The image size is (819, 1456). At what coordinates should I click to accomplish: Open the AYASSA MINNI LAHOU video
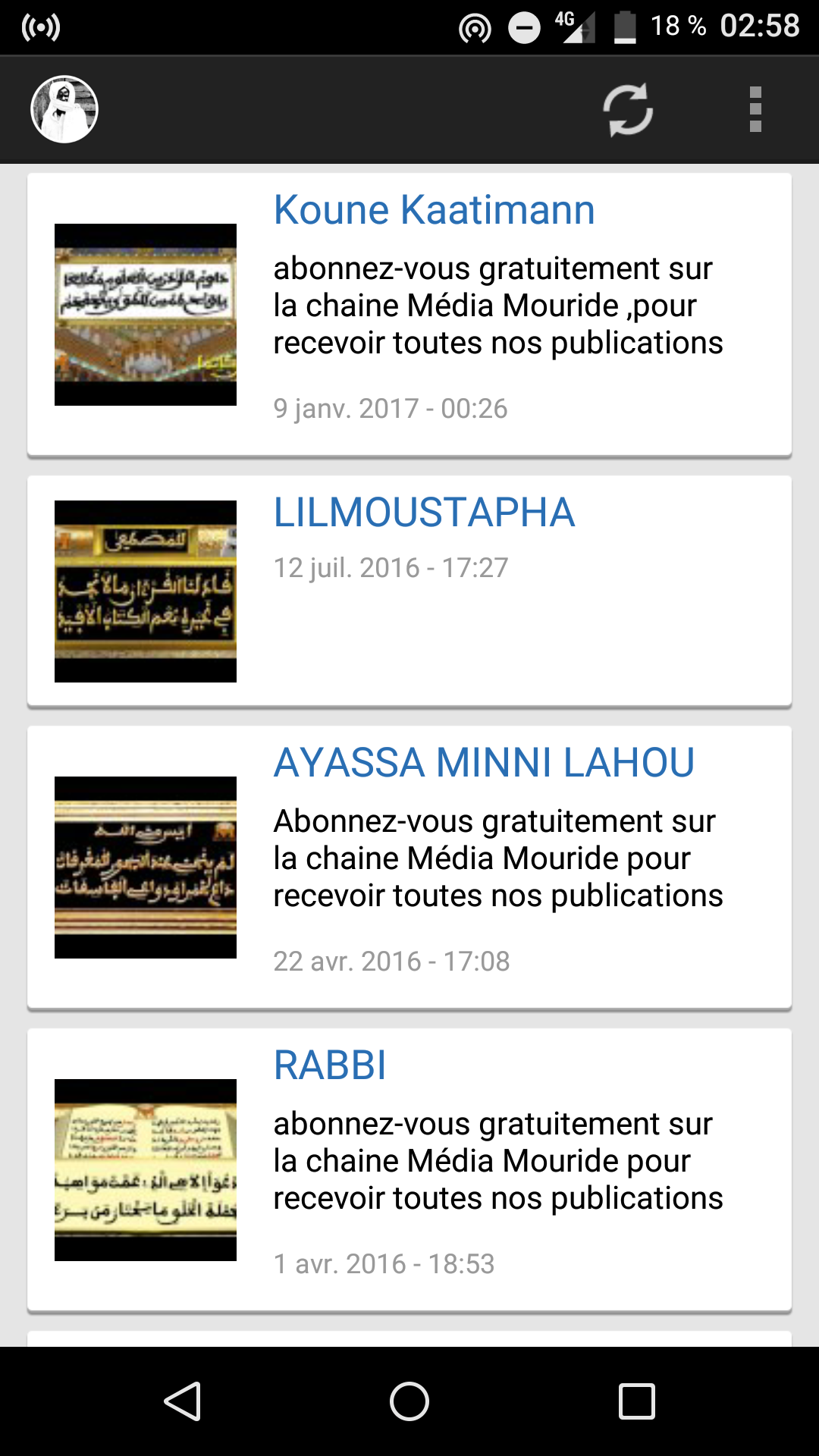click(484, 763)
